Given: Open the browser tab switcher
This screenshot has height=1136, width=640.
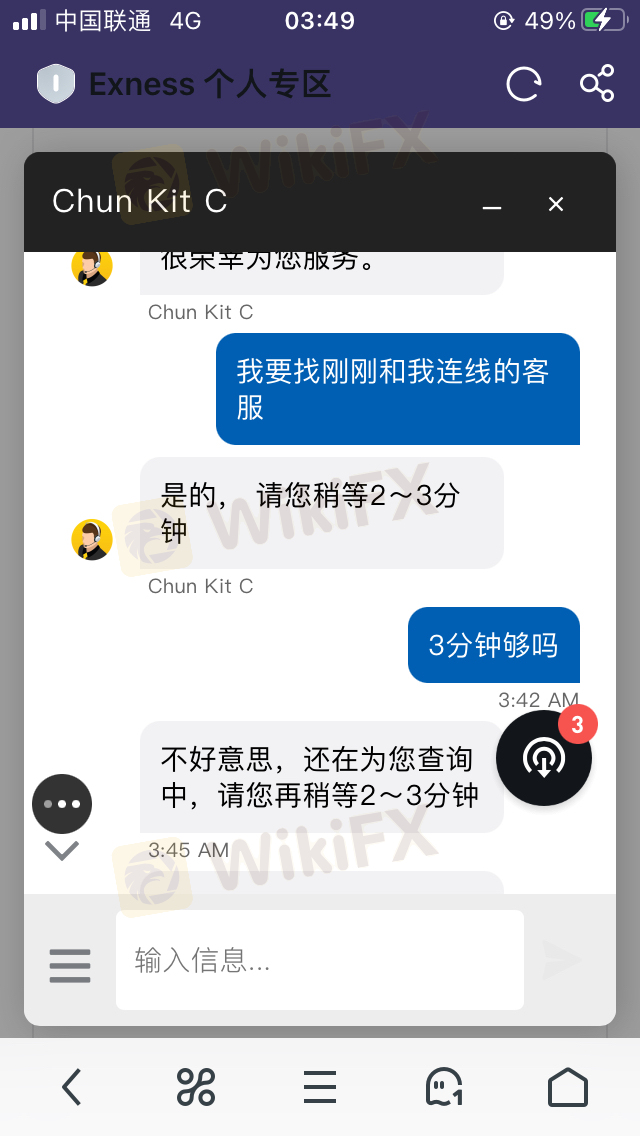Looking at the screenshot, I should point(444,1086).
